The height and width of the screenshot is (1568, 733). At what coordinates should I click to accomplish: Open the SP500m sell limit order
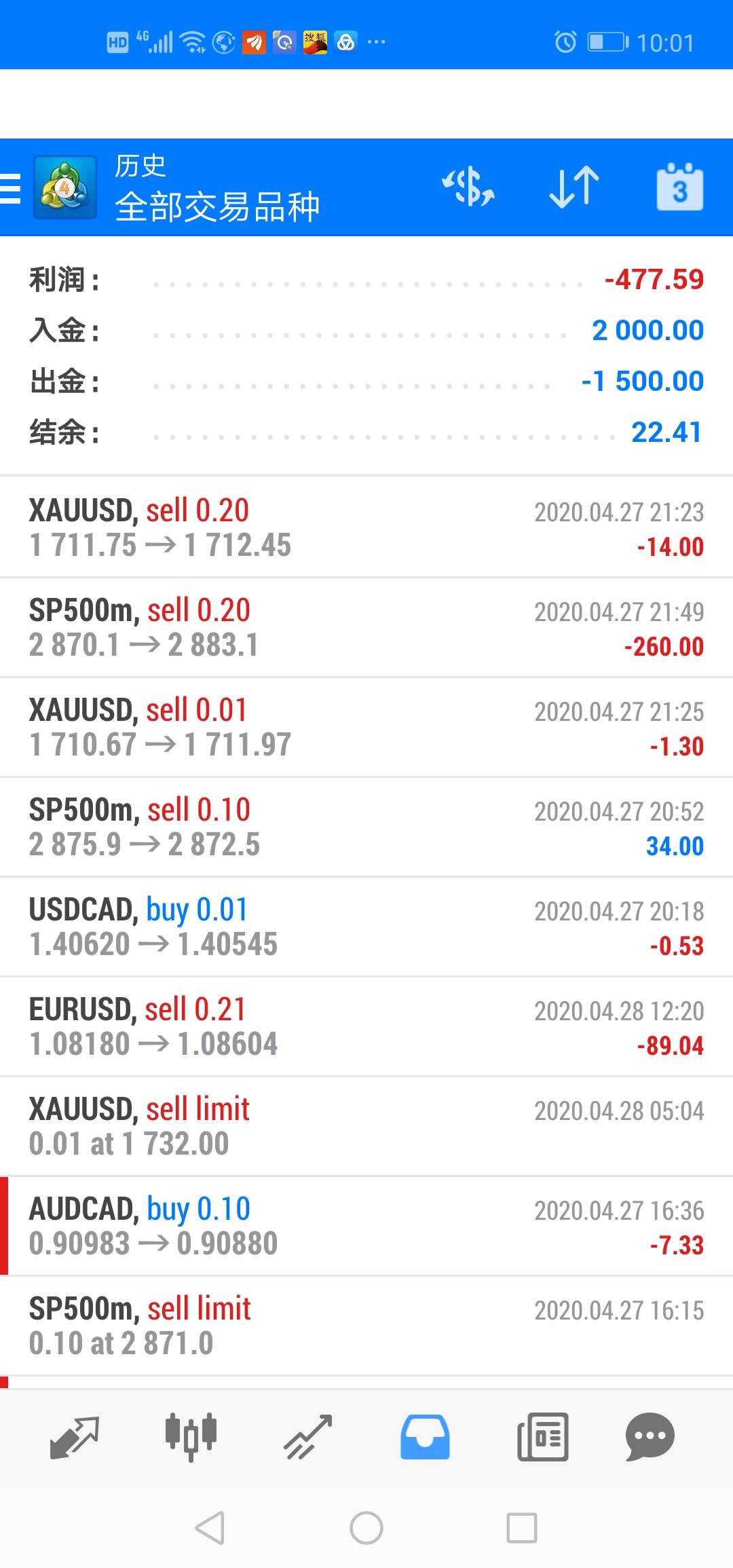tap(366, 1326)
